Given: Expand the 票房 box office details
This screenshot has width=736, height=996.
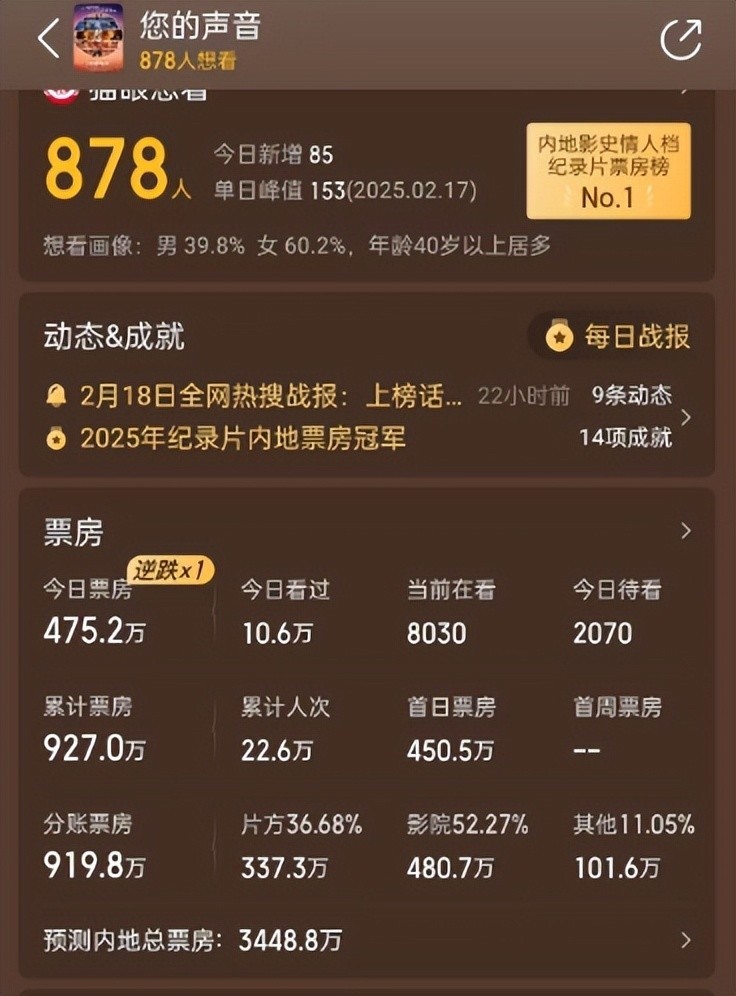Looking at the screenshot, I should (x=685, y=530).
